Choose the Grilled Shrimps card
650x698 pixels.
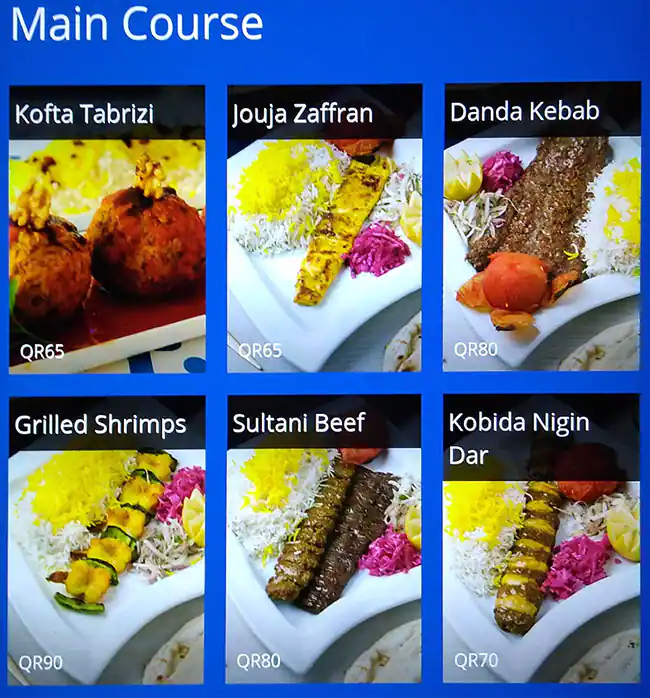(106, 540)
